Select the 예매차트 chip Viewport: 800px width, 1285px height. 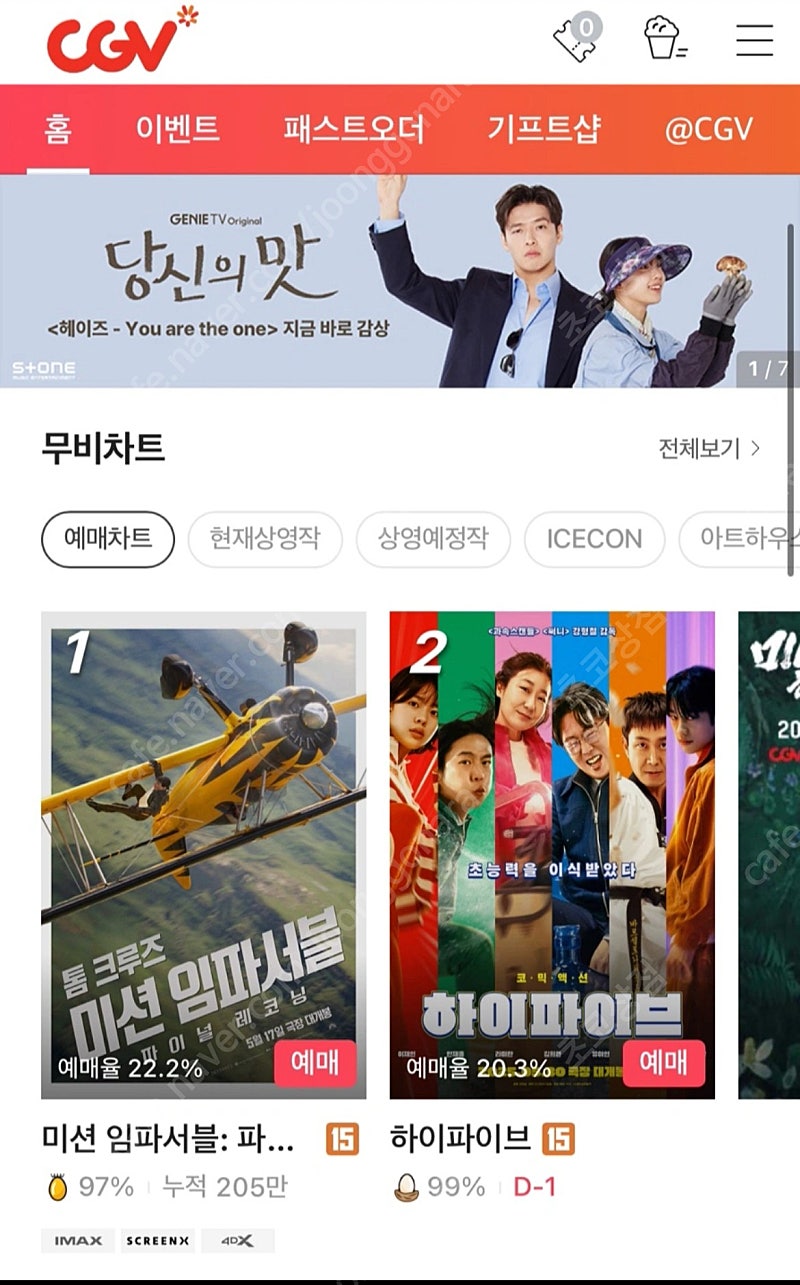click(x=108, y=539)
